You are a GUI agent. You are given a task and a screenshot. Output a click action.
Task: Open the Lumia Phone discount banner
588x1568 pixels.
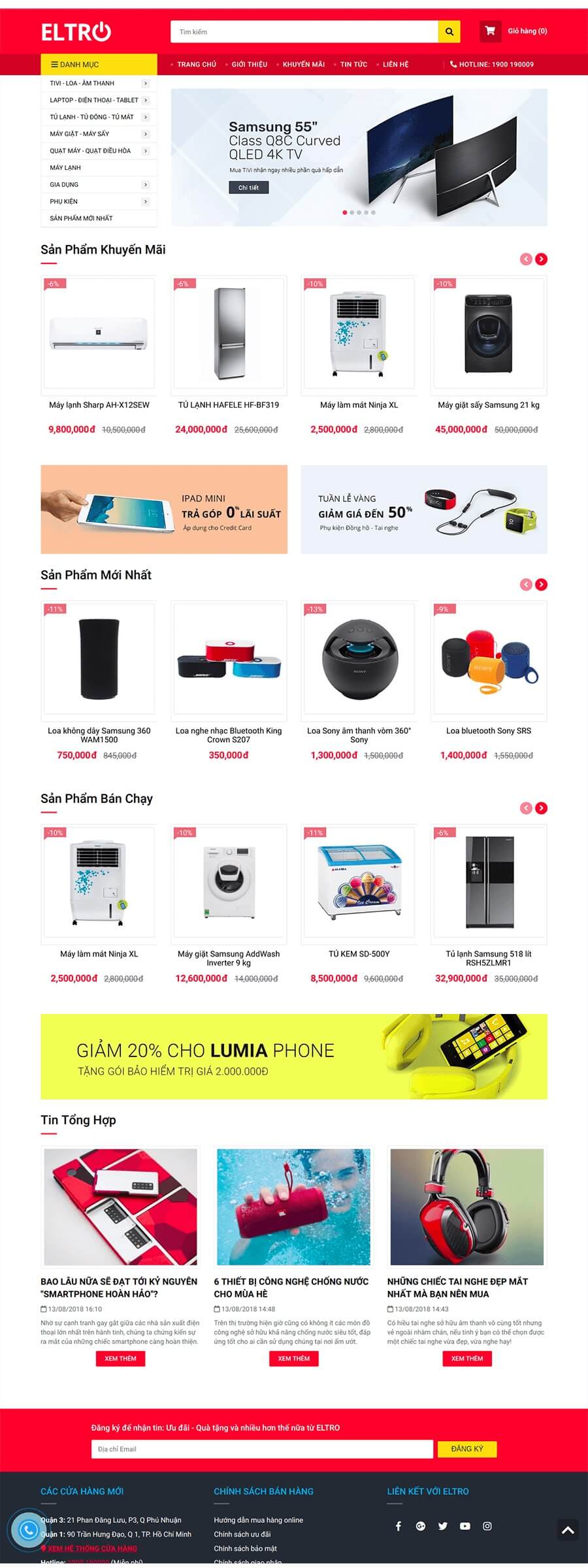click(293, 1056)
